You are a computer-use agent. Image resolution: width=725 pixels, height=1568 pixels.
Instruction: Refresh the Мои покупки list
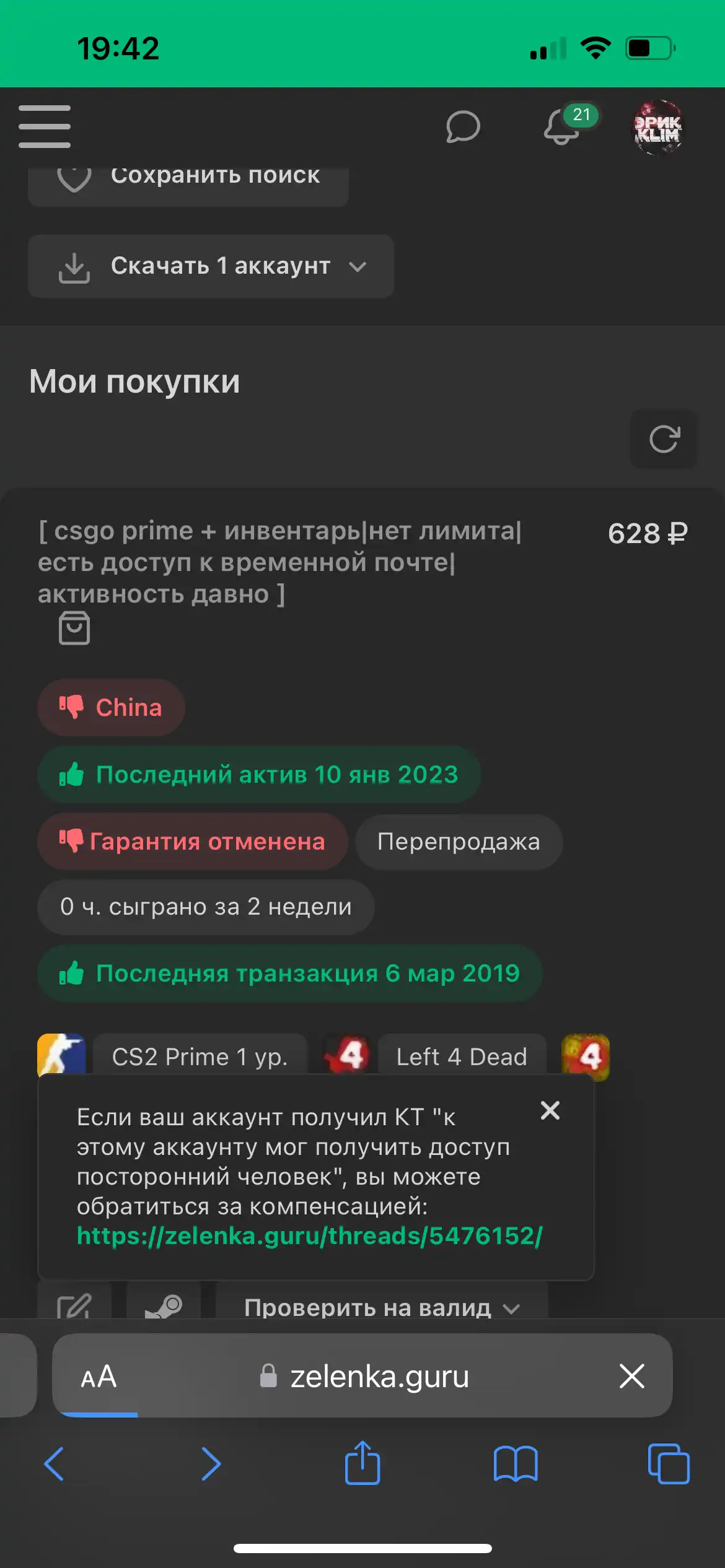tap(664, 439)
